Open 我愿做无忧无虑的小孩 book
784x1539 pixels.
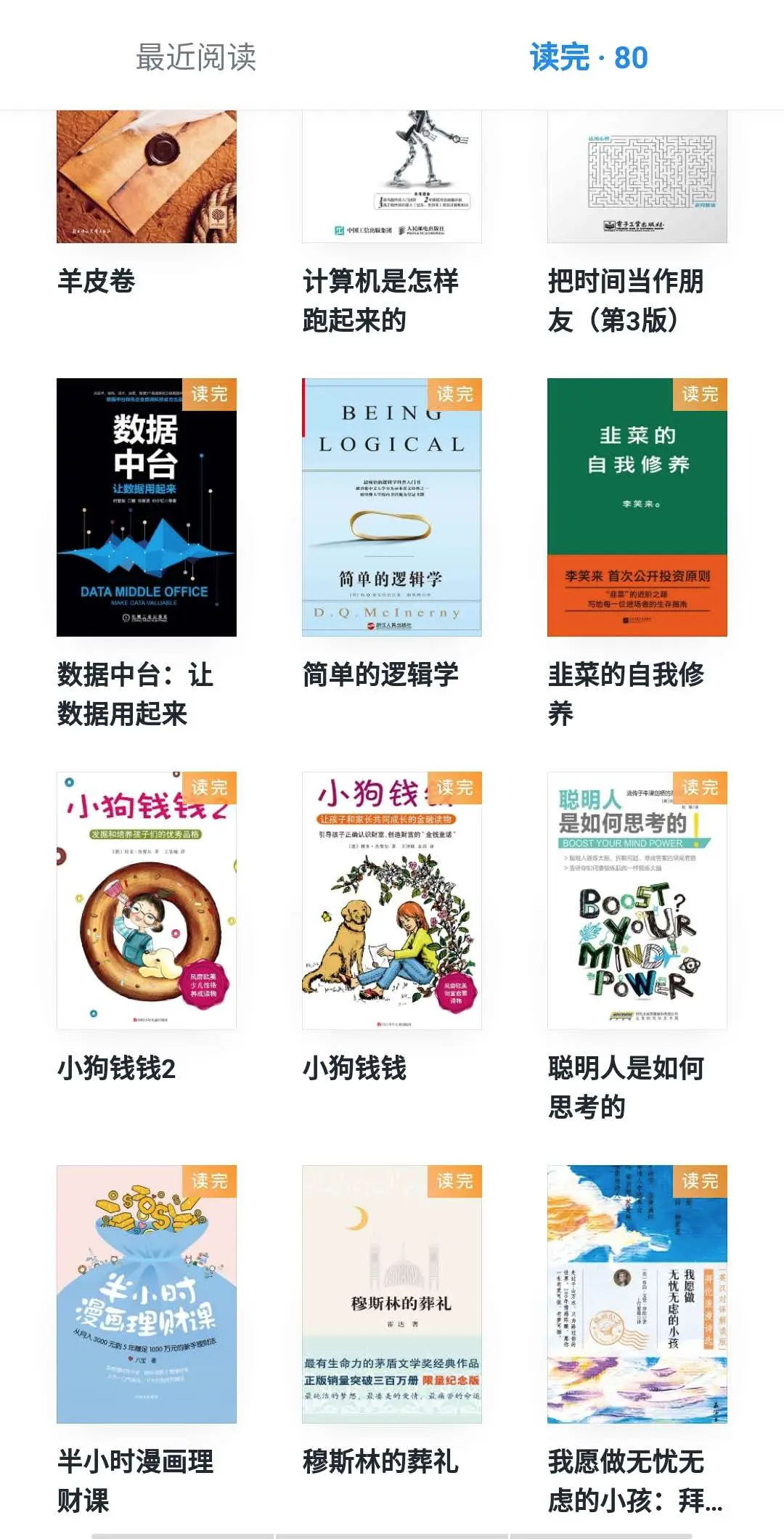click(637, 1294)
